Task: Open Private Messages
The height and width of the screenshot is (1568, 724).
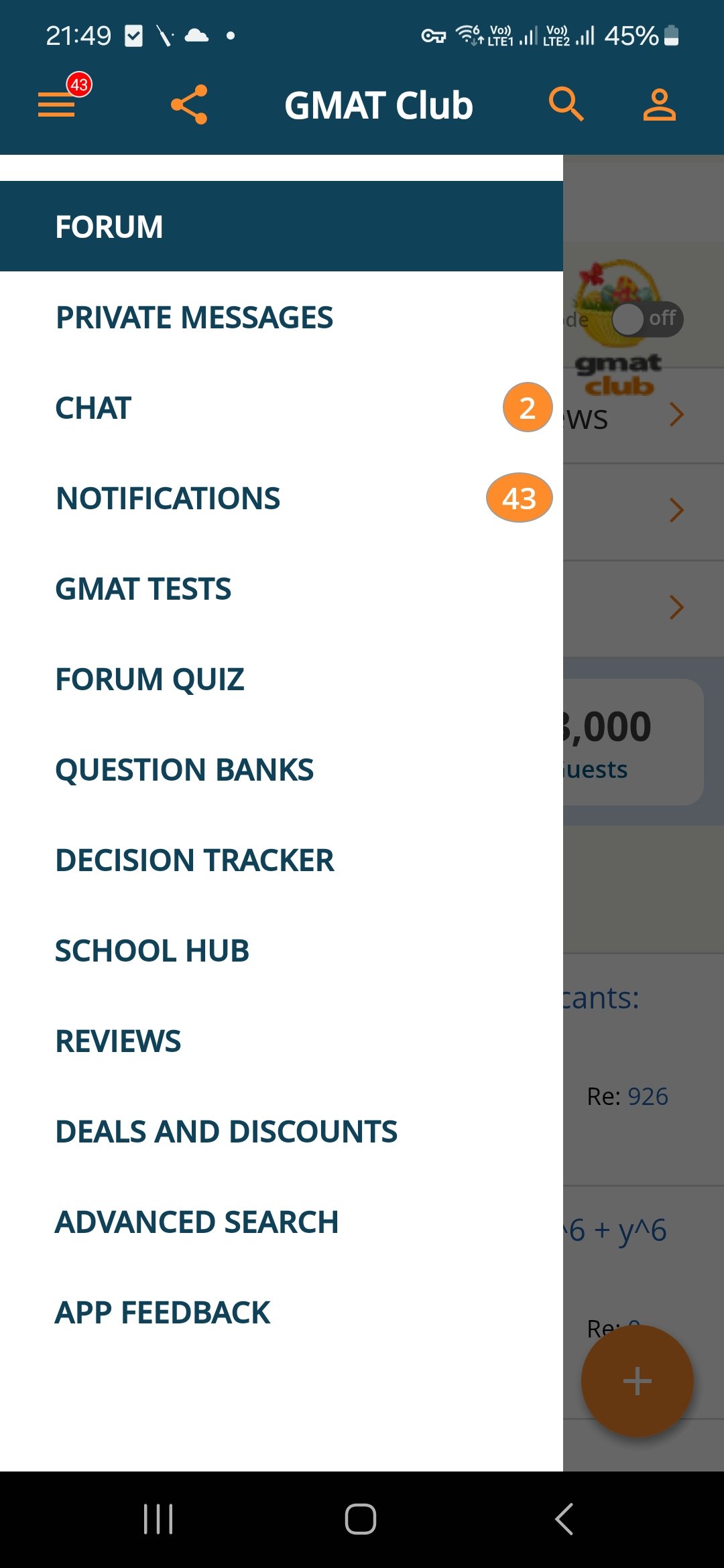Action: coord(194,318)
